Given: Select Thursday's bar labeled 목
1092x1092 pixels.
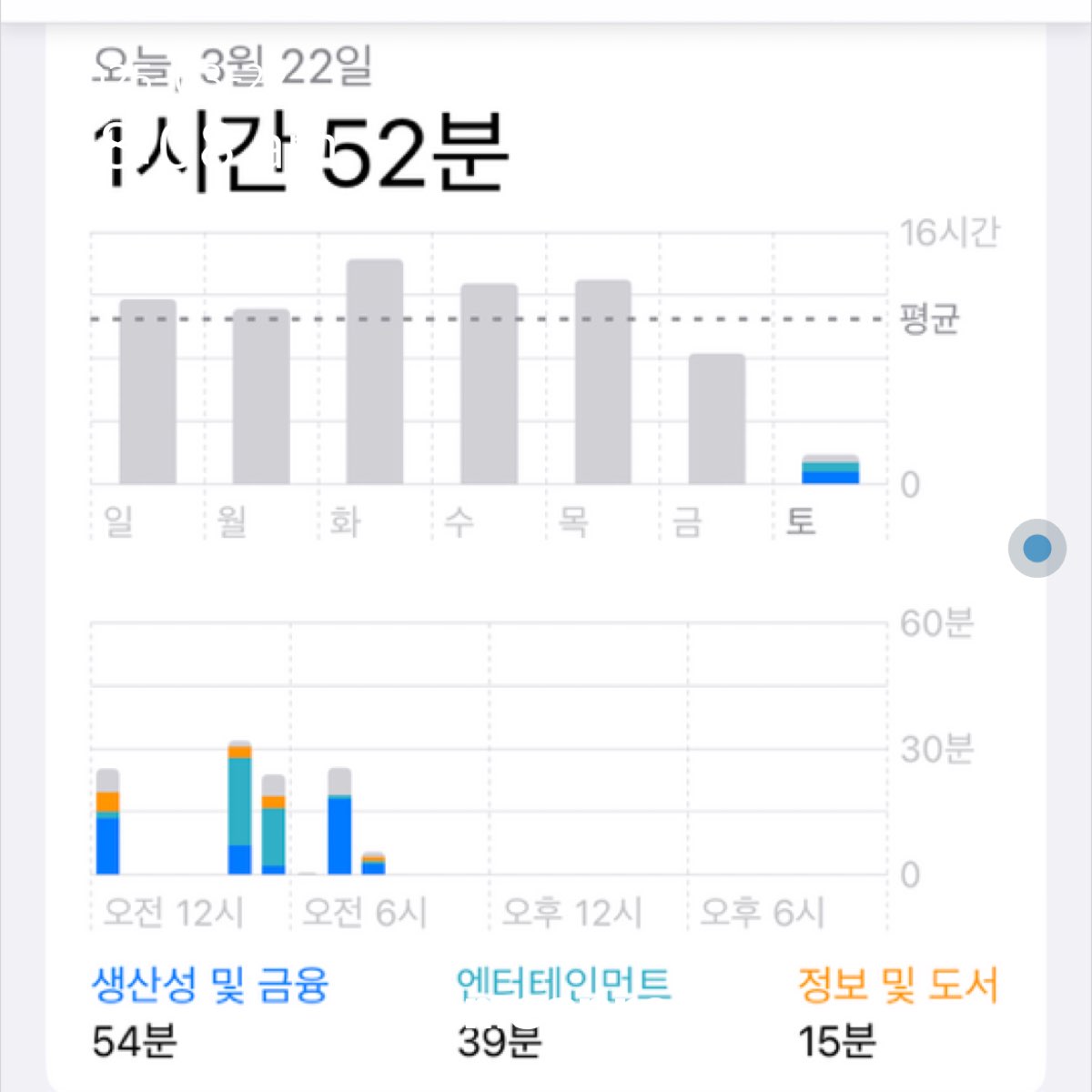Looking at the screenshot, I should tap(602, 382).
